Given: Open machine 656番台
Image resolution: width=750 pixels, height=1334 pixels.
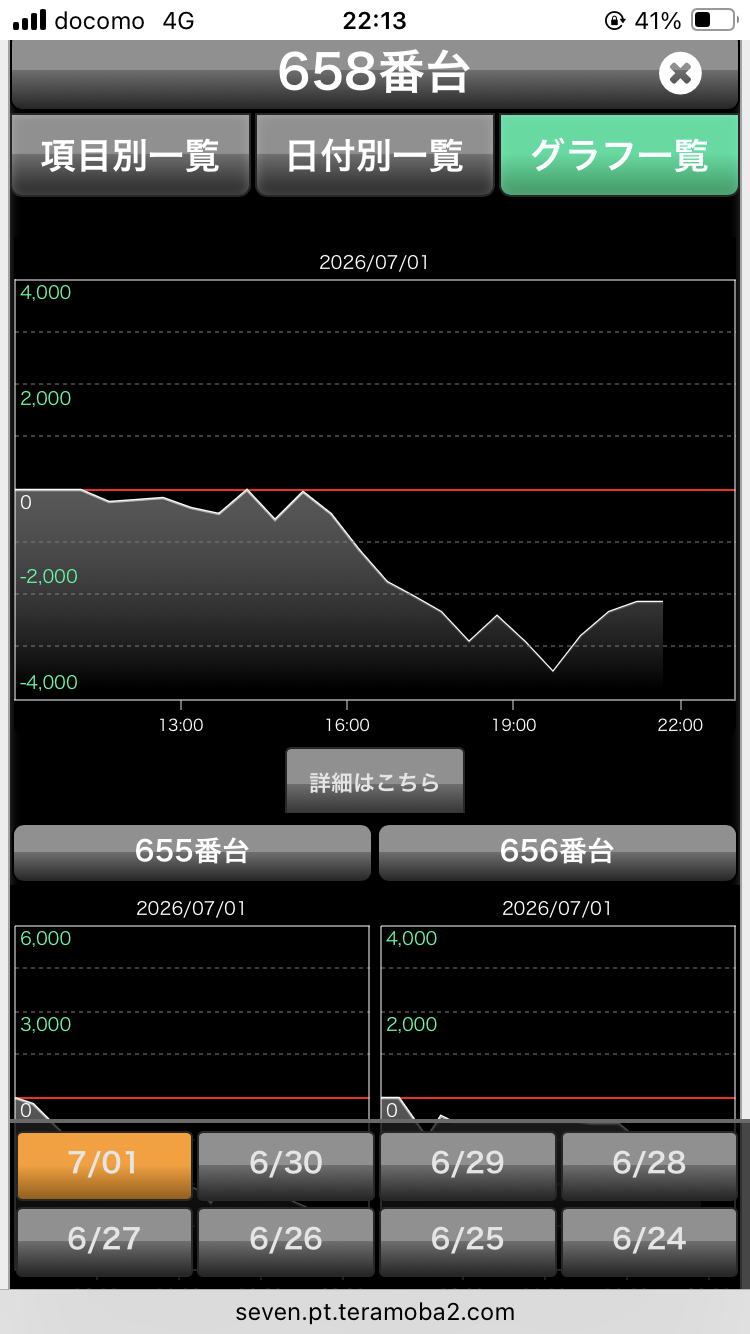Looking at the screenshot, I should 557,852.
